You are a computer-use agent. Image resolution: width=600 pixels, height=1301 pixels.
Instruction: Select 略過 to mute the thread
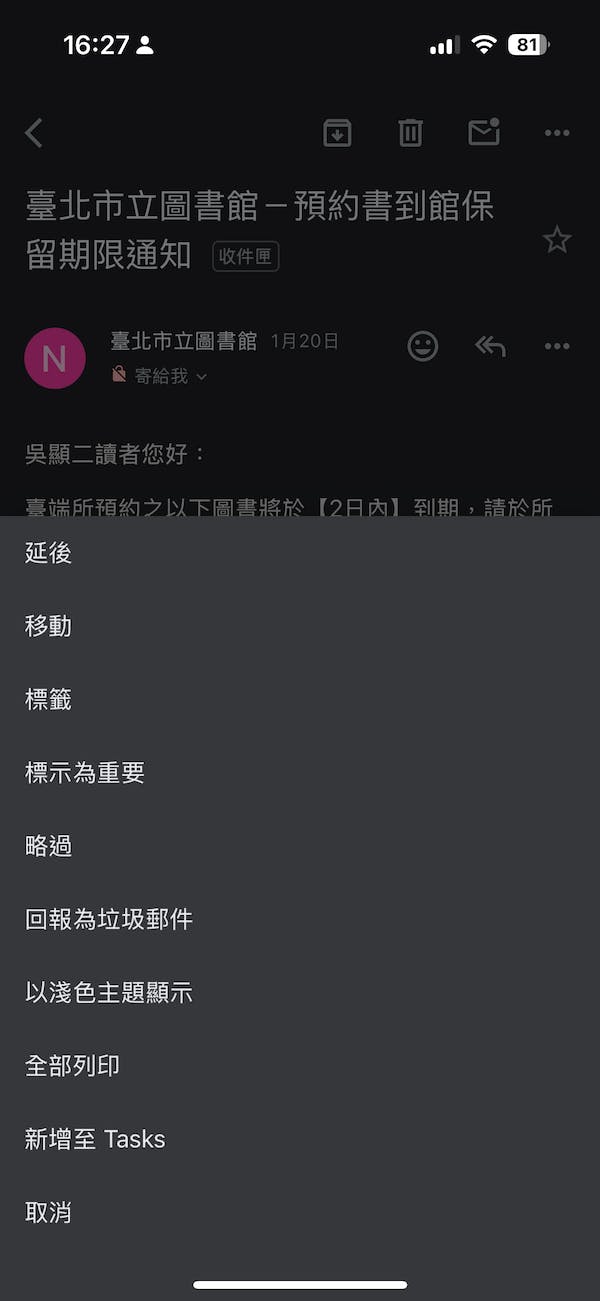[49, 846]
